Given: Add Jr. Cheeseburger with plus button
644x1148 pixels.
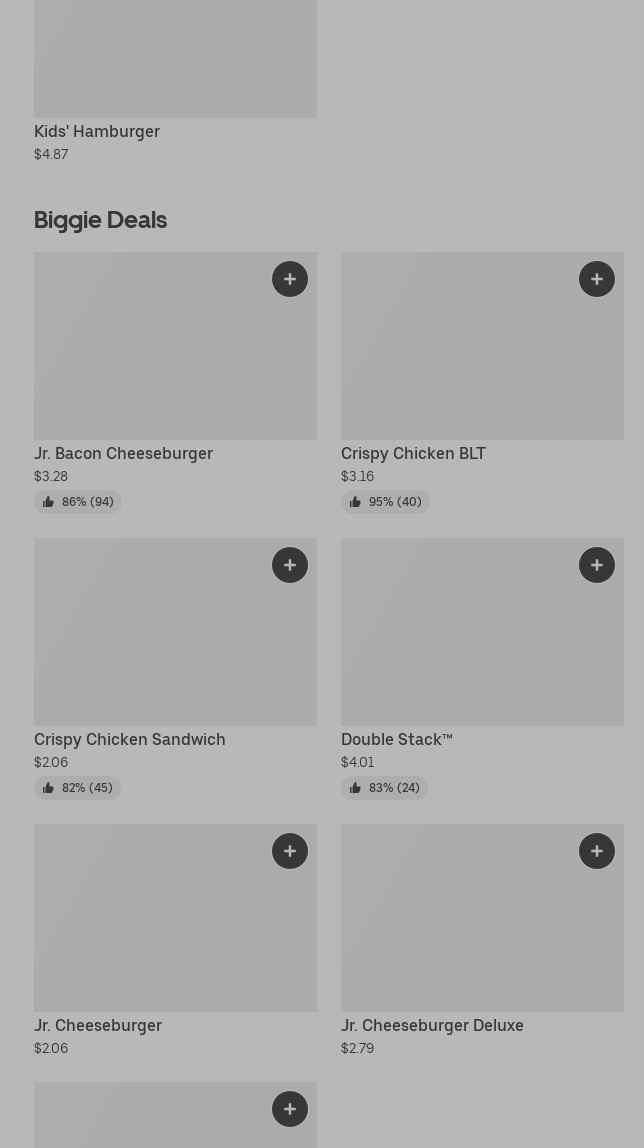Looking at the screenshot, I should 290,851.
